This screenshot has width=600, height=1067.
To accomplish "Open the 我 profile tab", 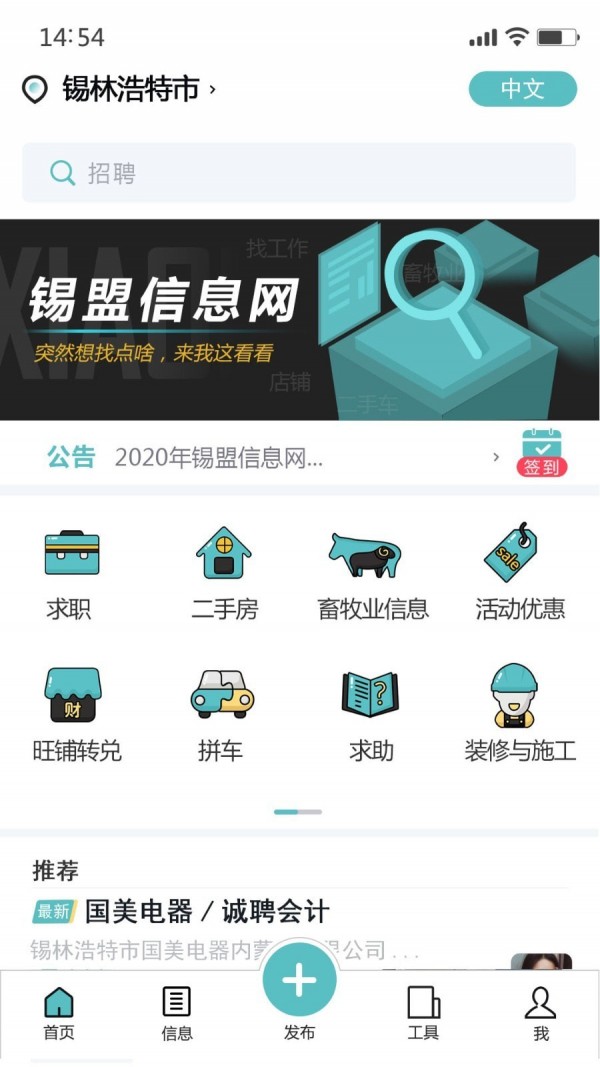I will pyautogui.click(x=540, y=1012).
